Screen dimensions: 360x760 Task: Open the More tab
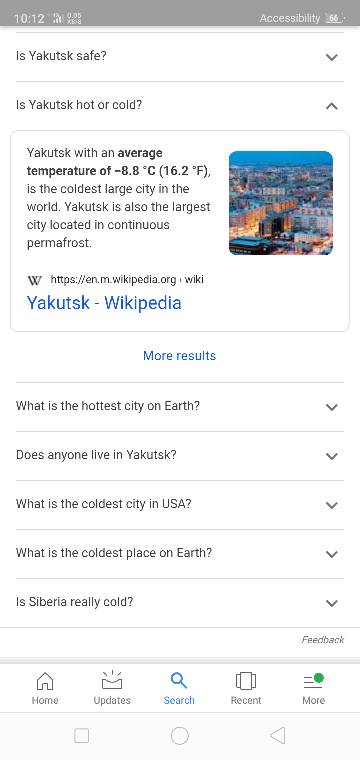[313, 688]
